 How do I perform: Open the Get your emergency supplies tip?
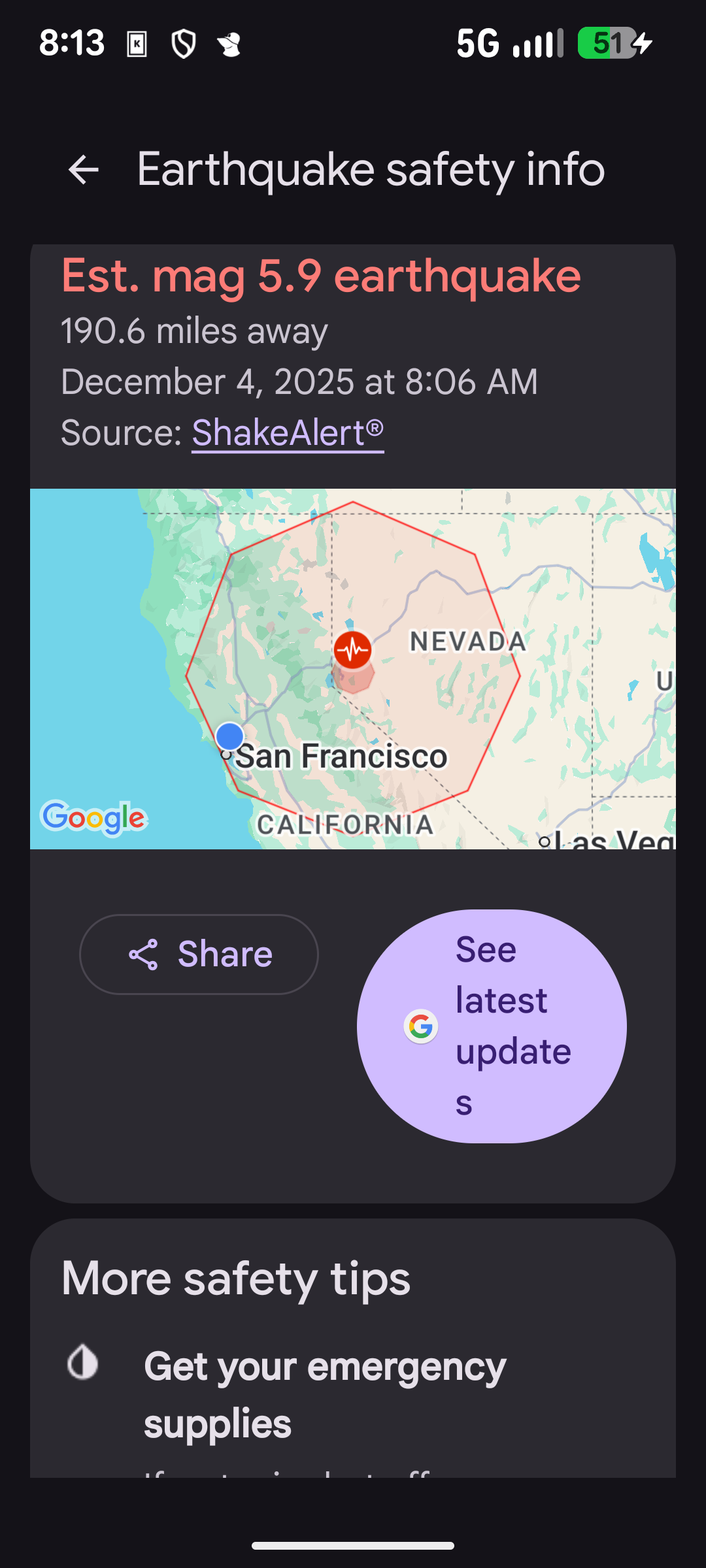pos(324,1394)
